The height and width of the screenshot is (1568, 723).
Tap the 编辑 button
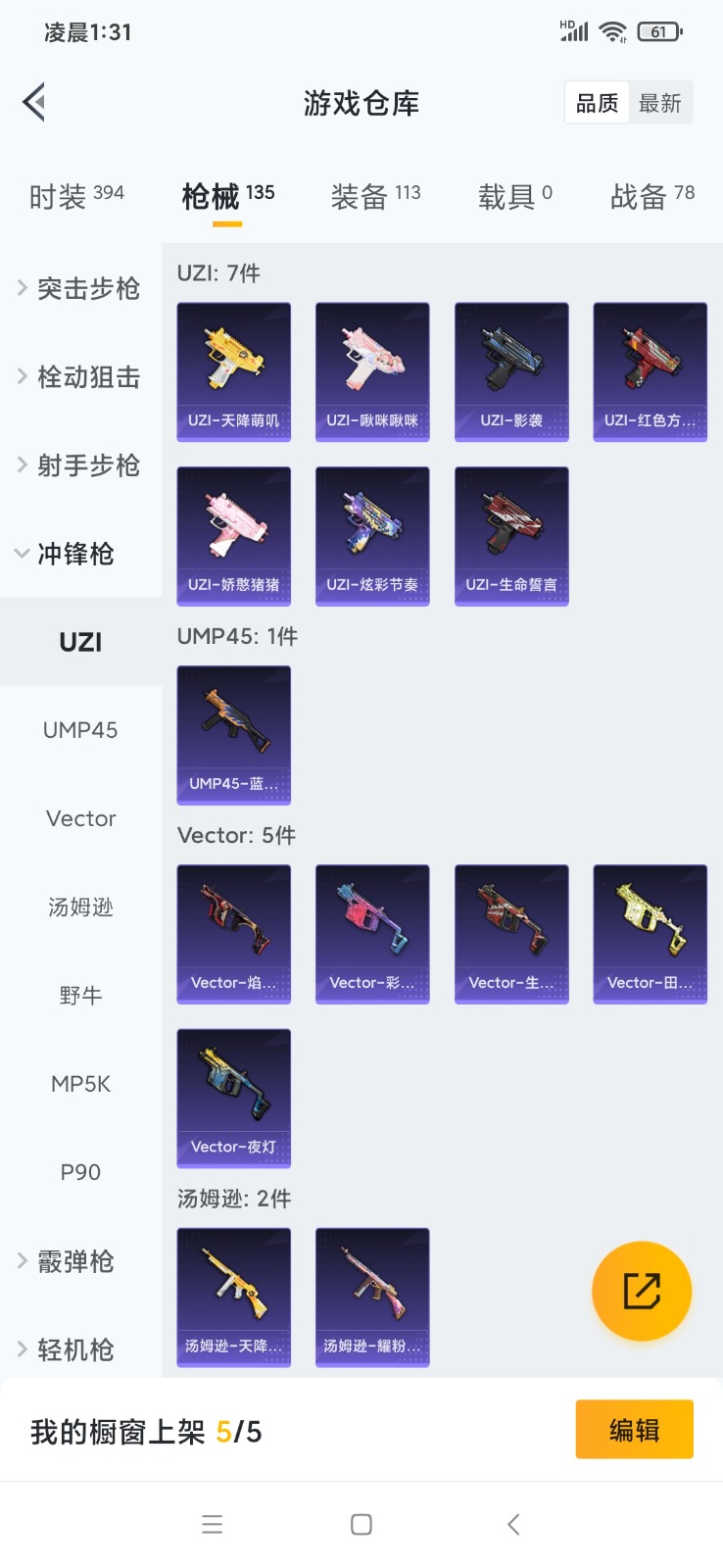634,1430
